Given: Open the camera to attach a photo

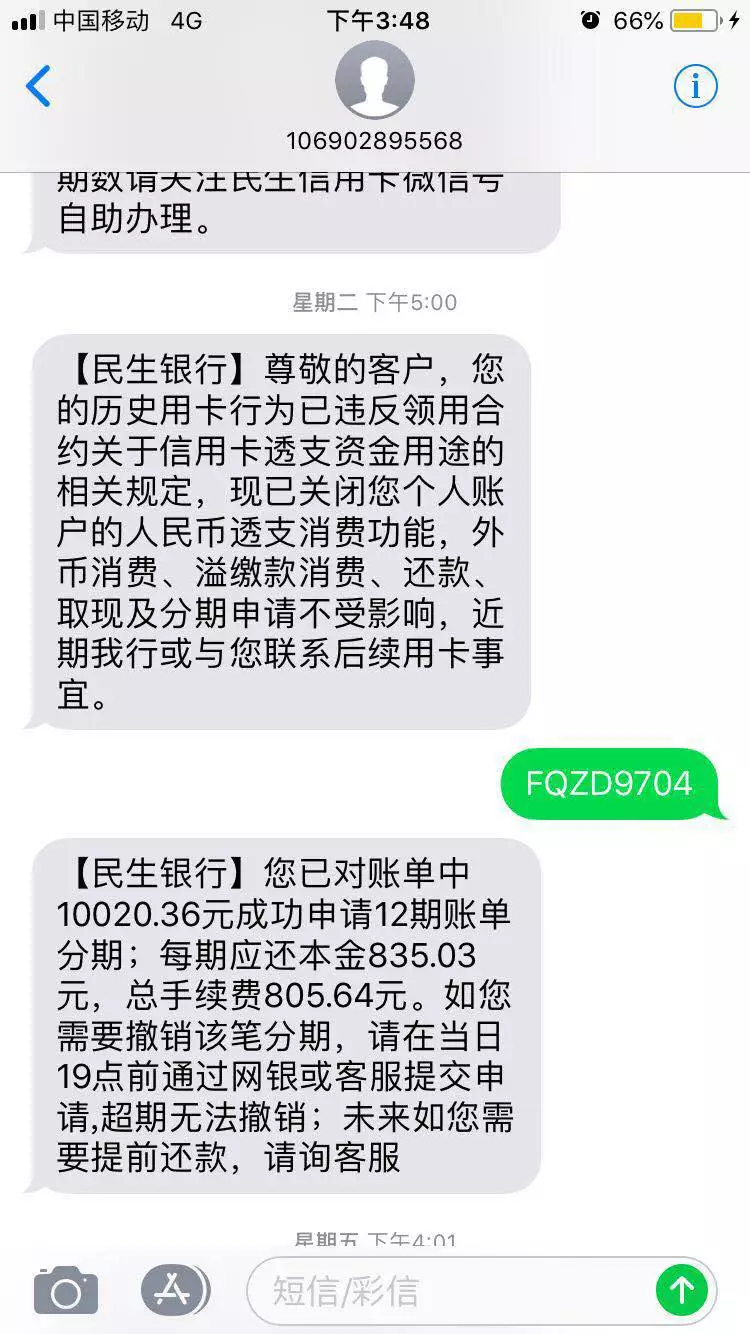Looking at the screenshot, I should pyautogui.click(x=66, y=1290).
